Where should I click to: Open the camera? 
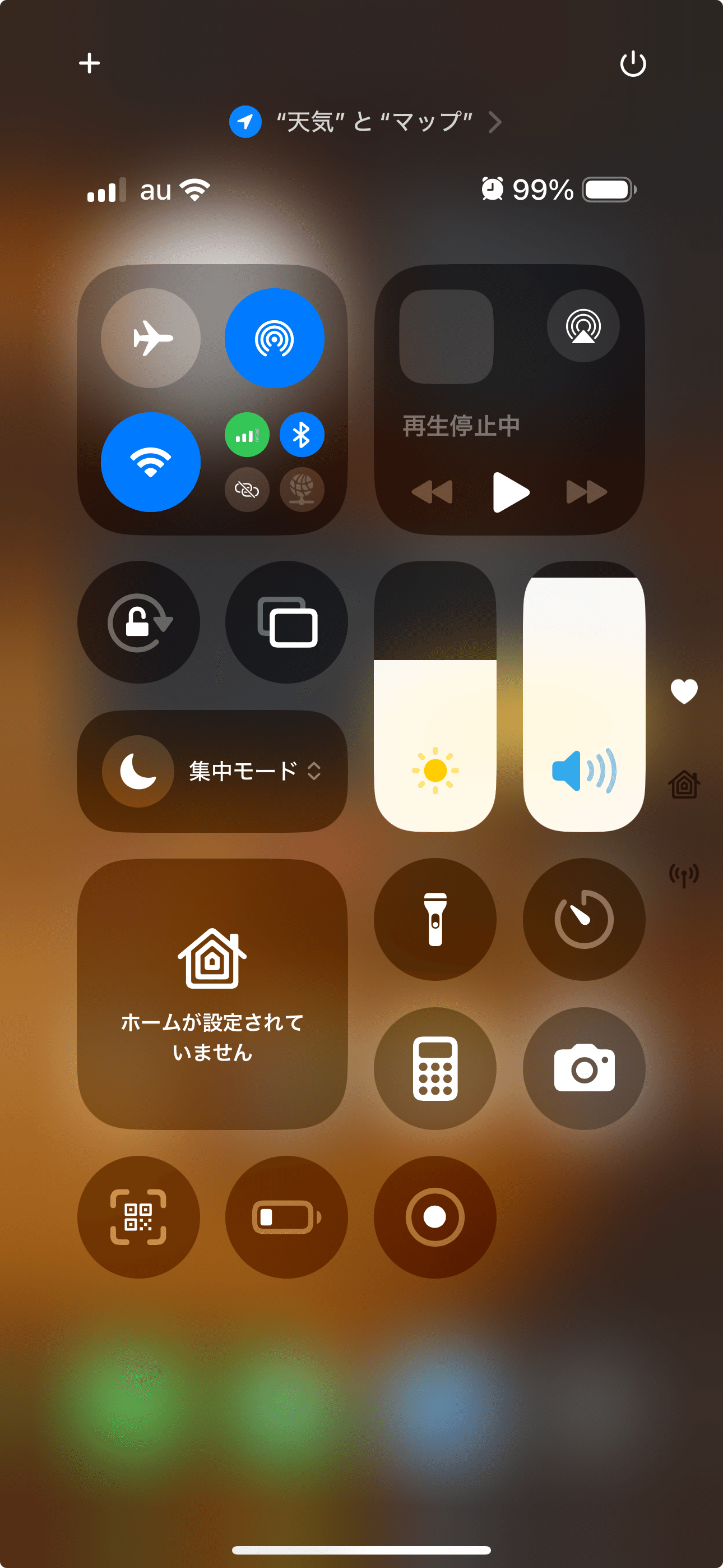[584, 1068]
